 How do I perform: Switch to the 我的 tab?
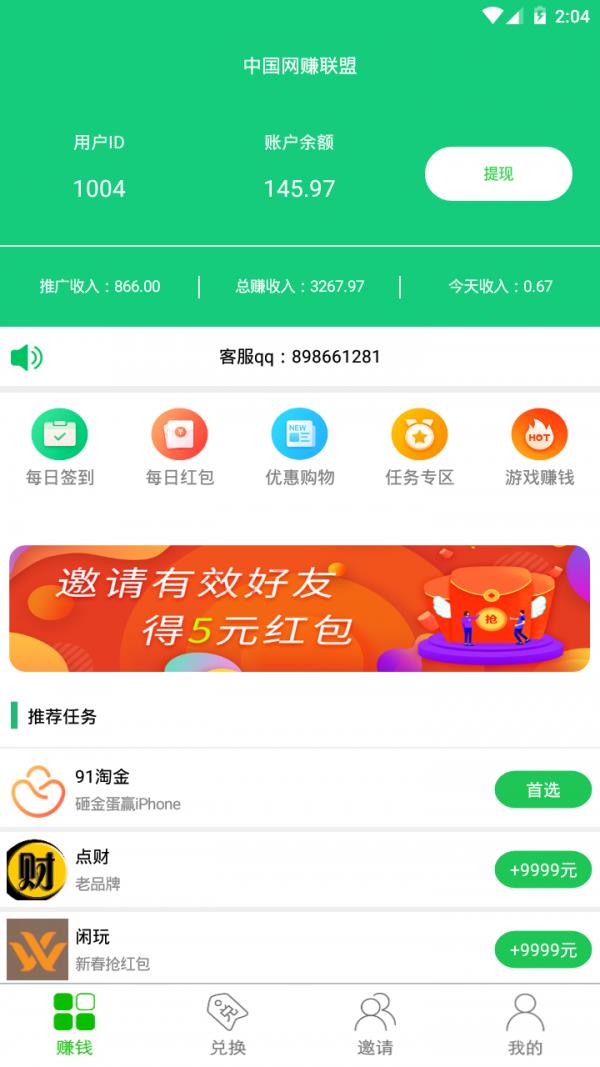(525, 1024)
